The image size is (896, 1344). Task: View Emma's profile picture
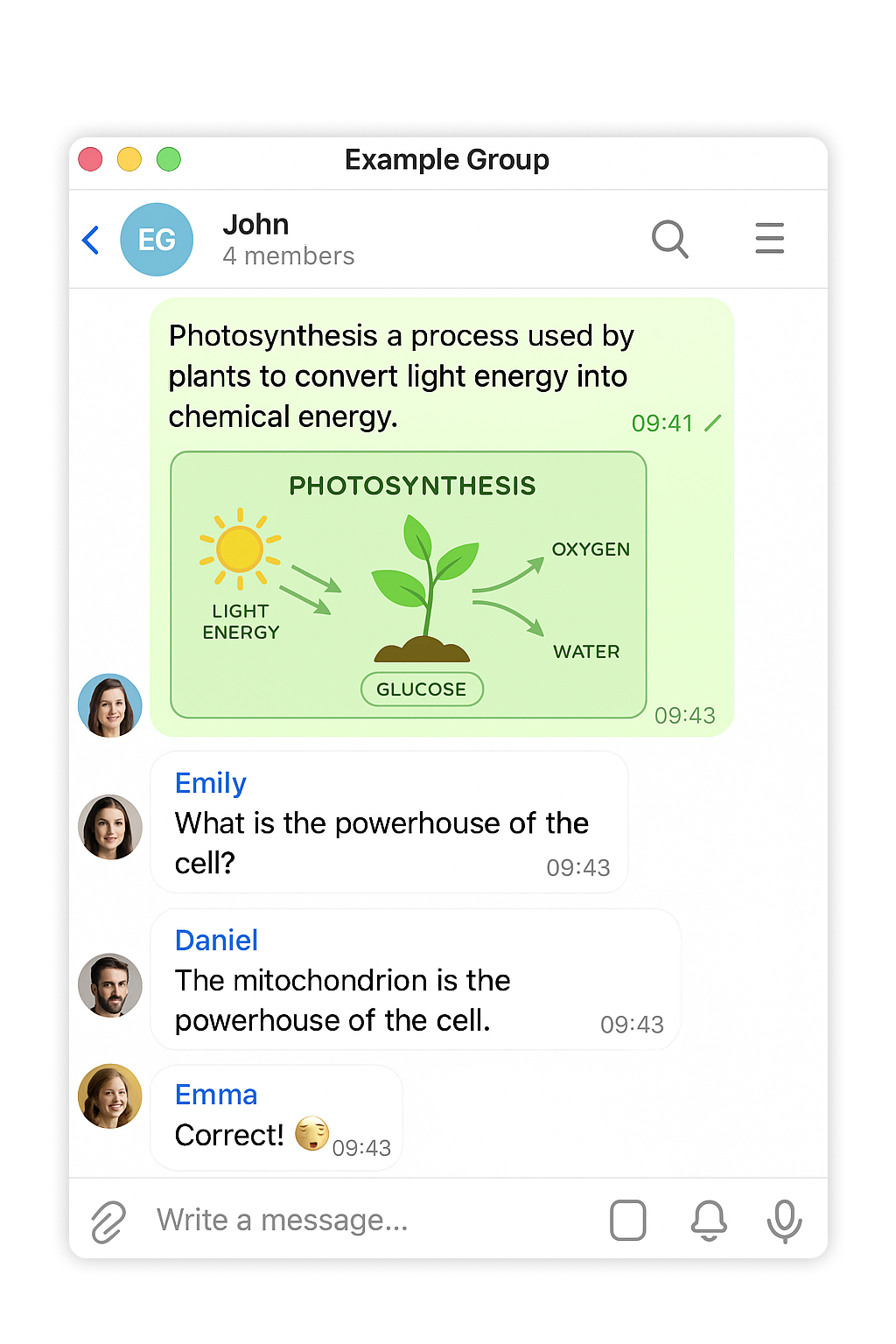point(110,1095)
